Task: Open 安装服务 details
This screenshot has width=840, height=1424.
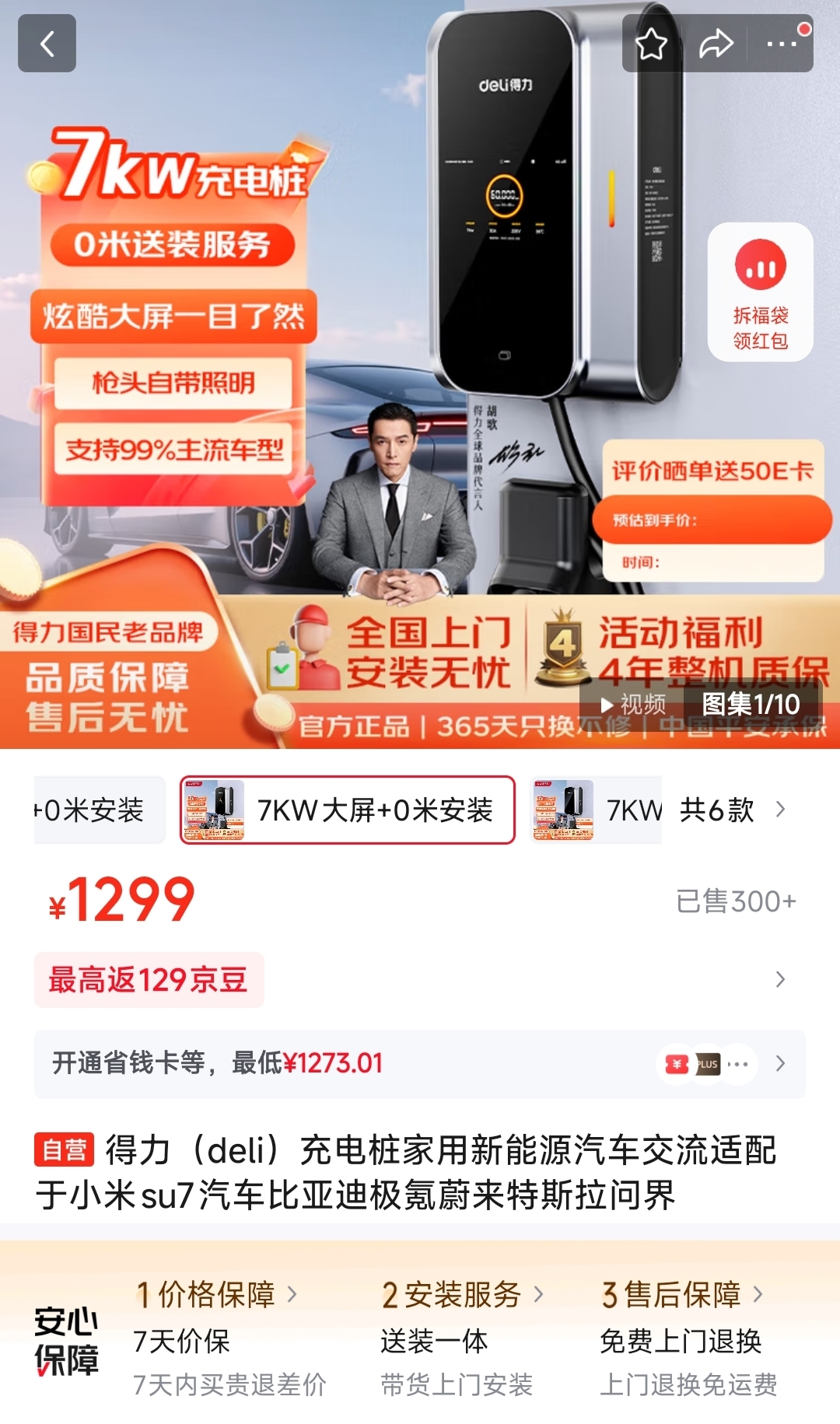Action: [463, 1295]
